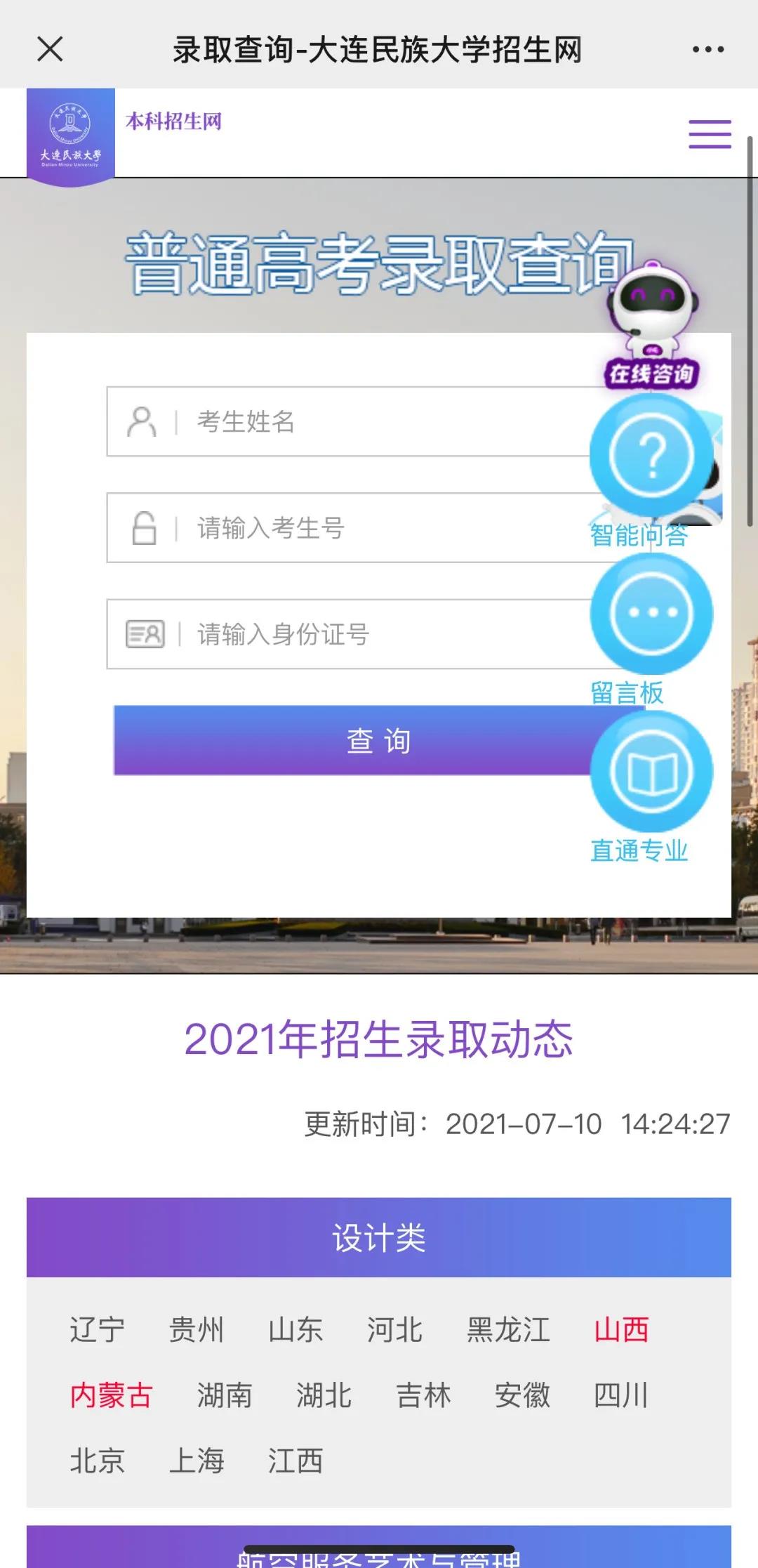
Task: Open the three-dot overflow menu
Action: pos(707,50)
